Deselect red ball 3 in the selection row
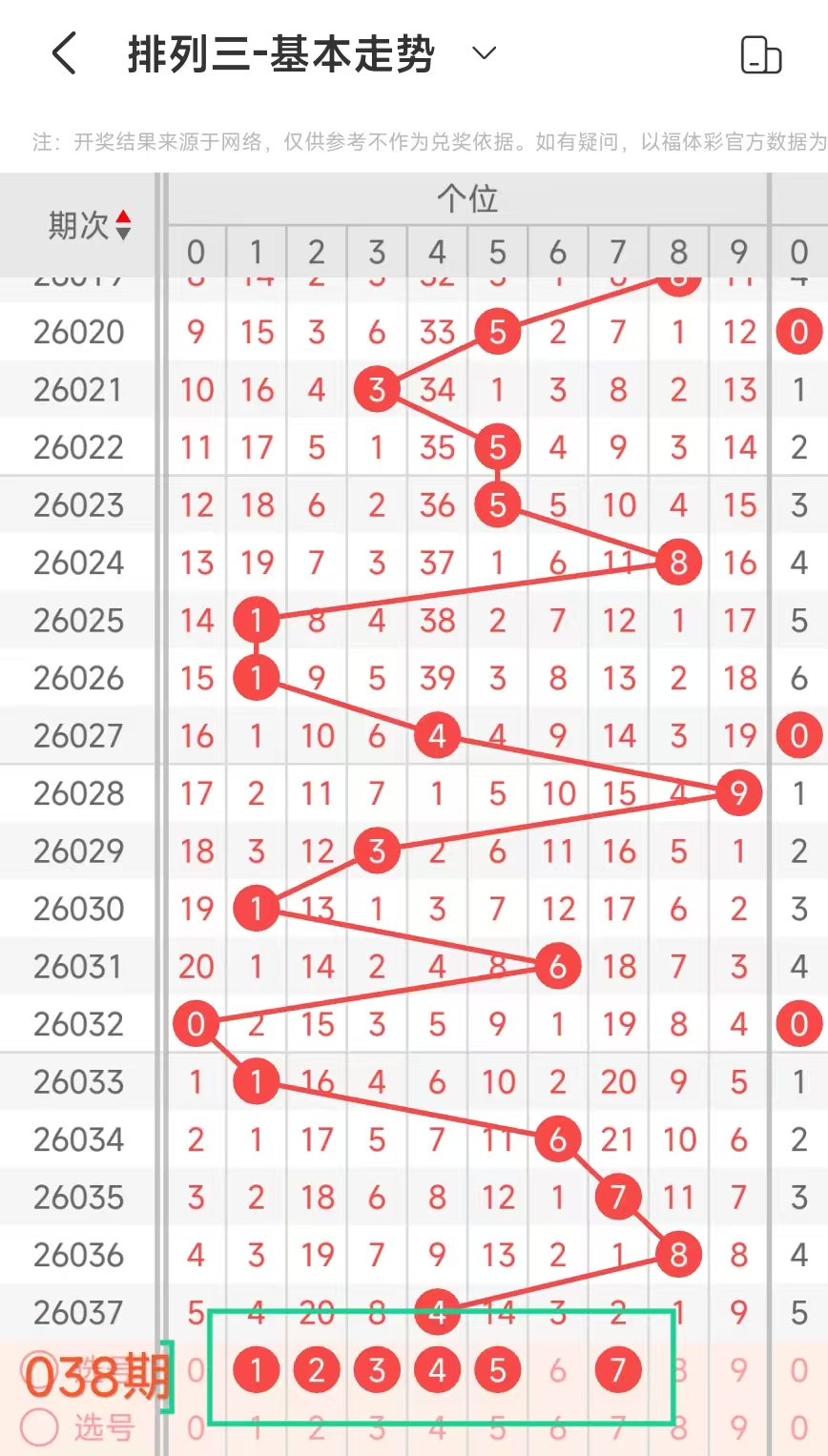Screen dimensions: 828x1456 pos(377,1371)
